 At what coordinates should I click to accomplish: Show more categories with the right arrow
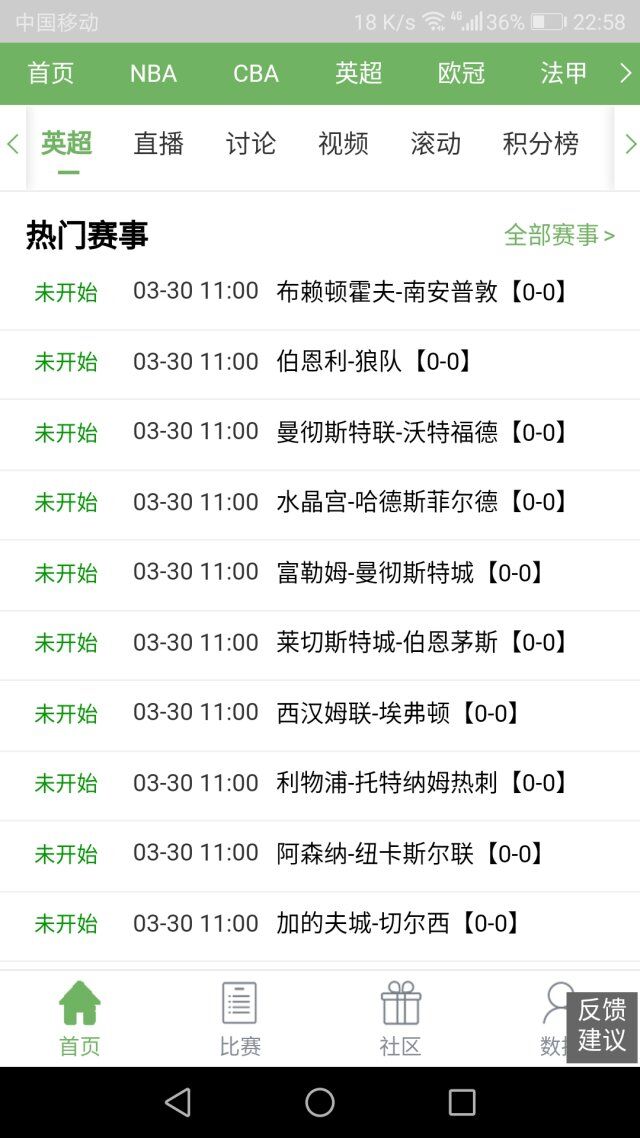coord(626,73)
